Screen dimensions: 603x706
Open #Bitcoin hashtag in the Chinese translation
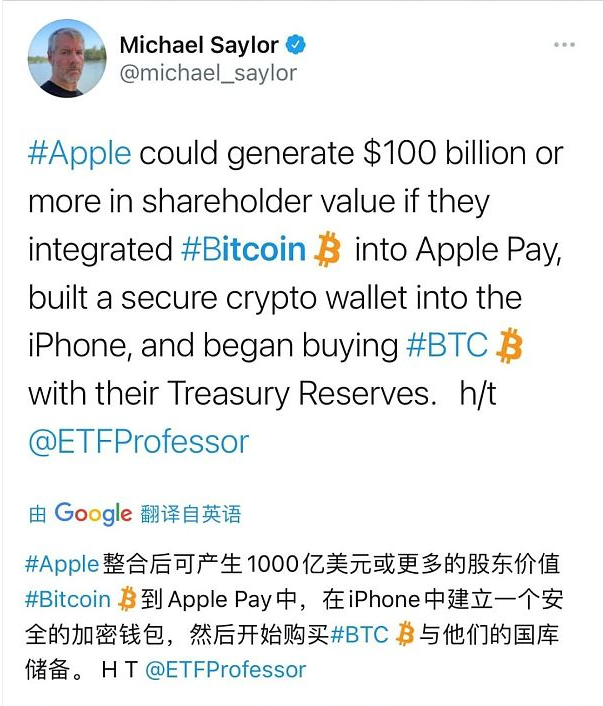point(68,599)
